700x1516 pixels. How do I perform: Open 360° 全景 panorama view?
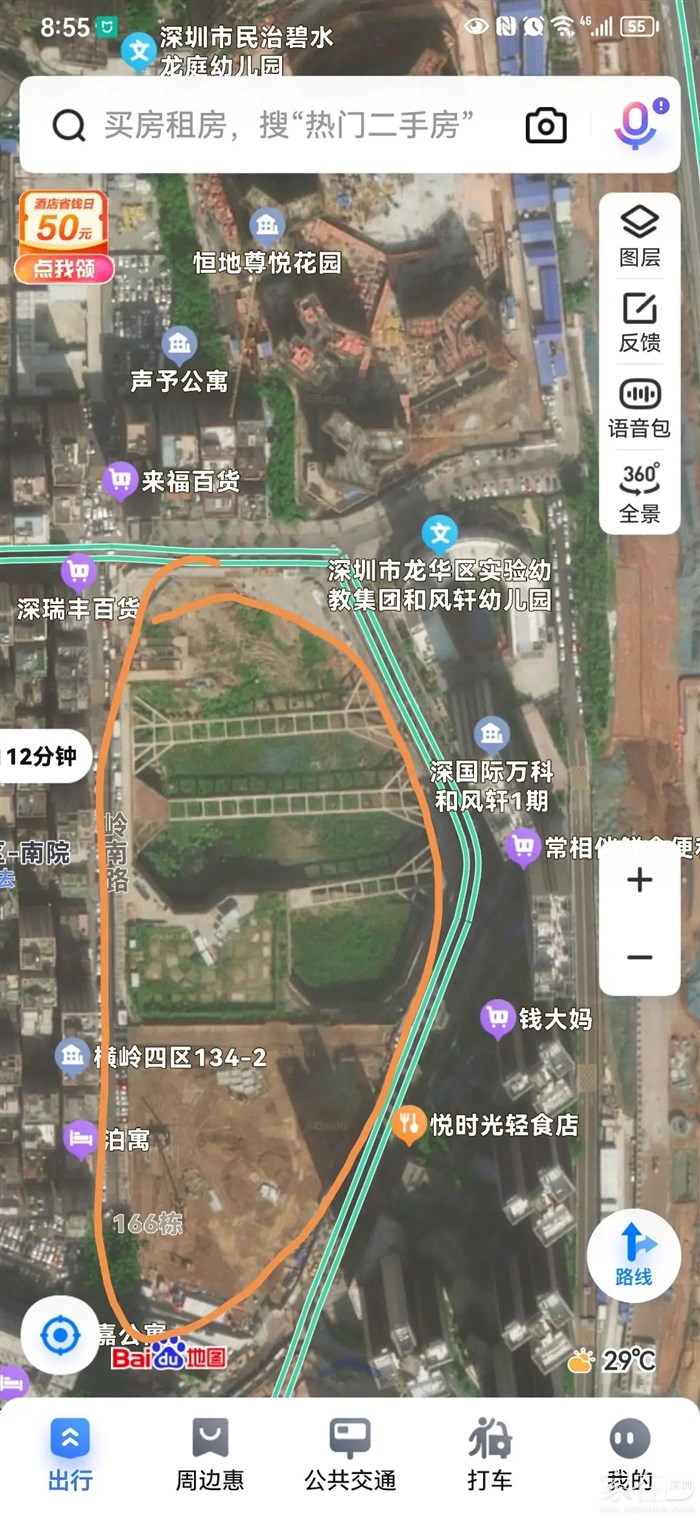(x=639, y=493)
